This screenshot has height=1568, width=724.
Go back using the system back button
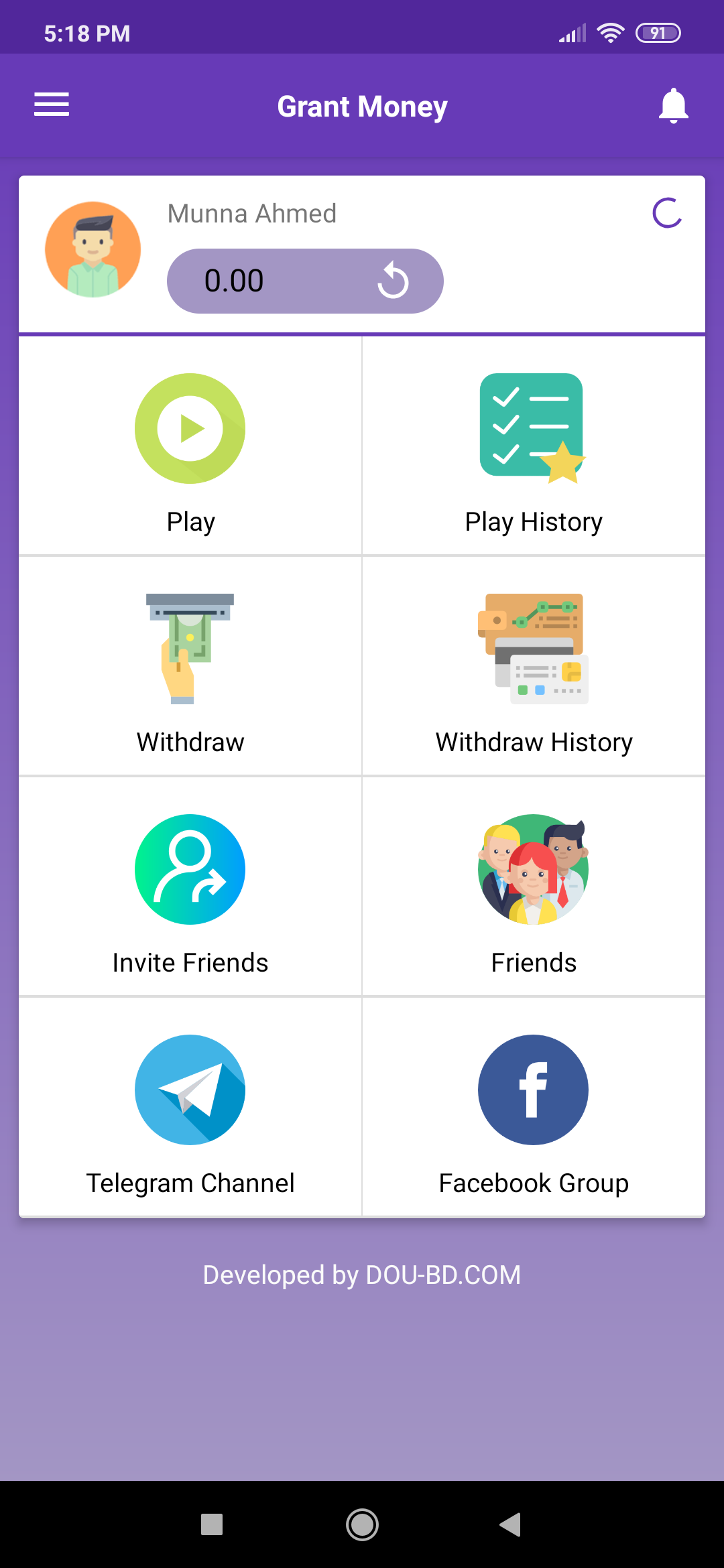511,1524
